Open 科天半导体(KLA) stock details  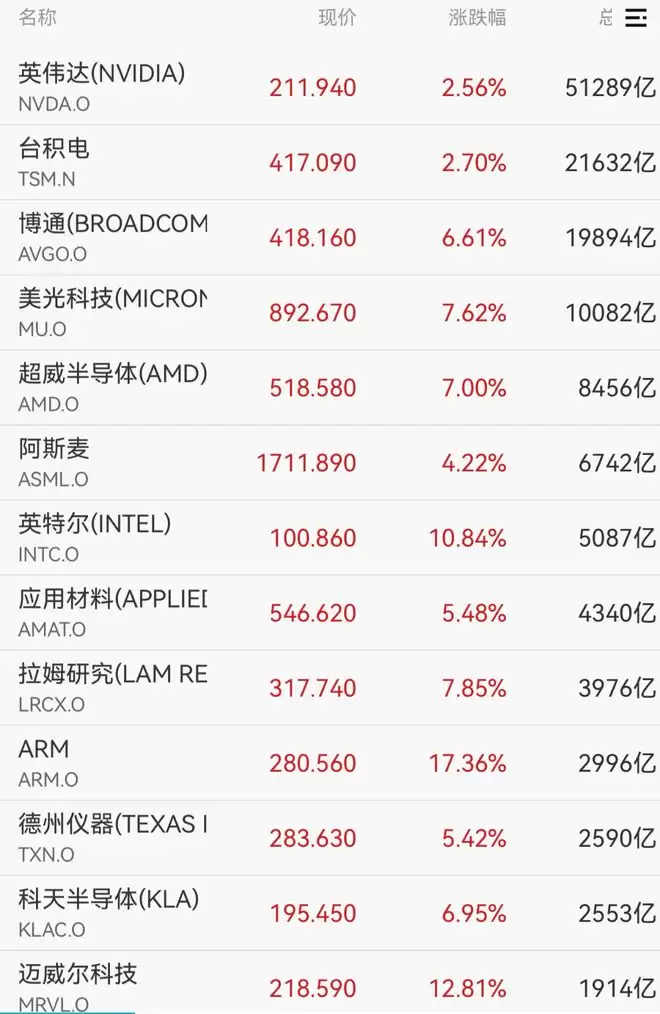point(330,912)
